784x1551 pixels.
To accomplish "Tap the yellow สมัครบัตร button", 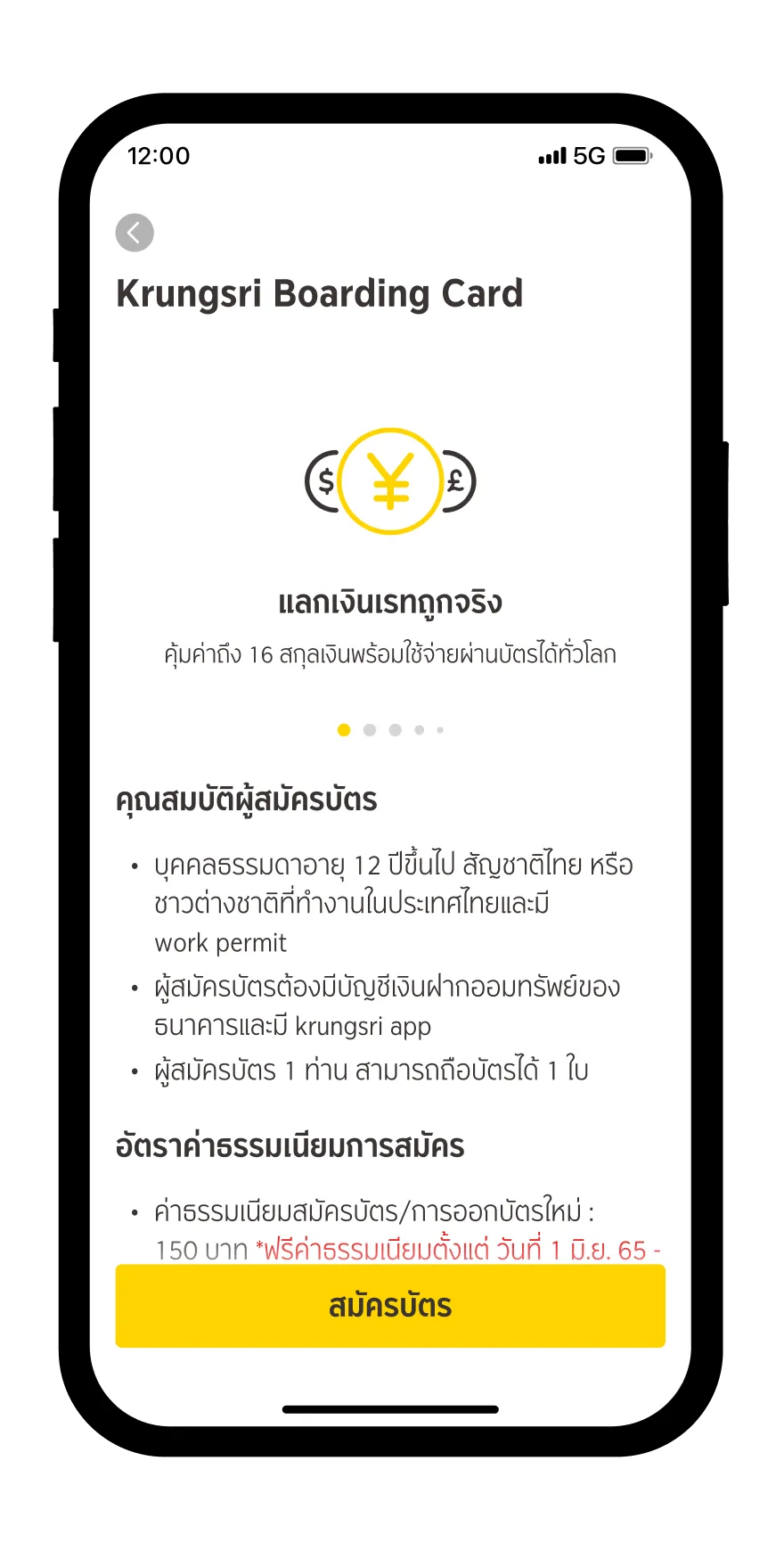I will [390, 1306].
